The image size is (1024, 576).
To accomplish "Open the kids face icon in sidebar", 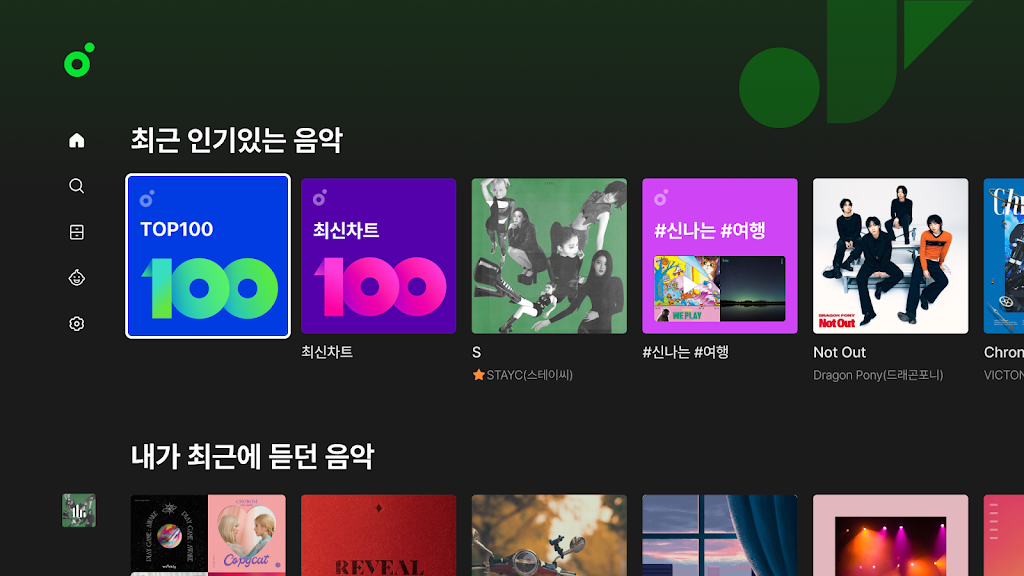I will click(x=77, y=278).
